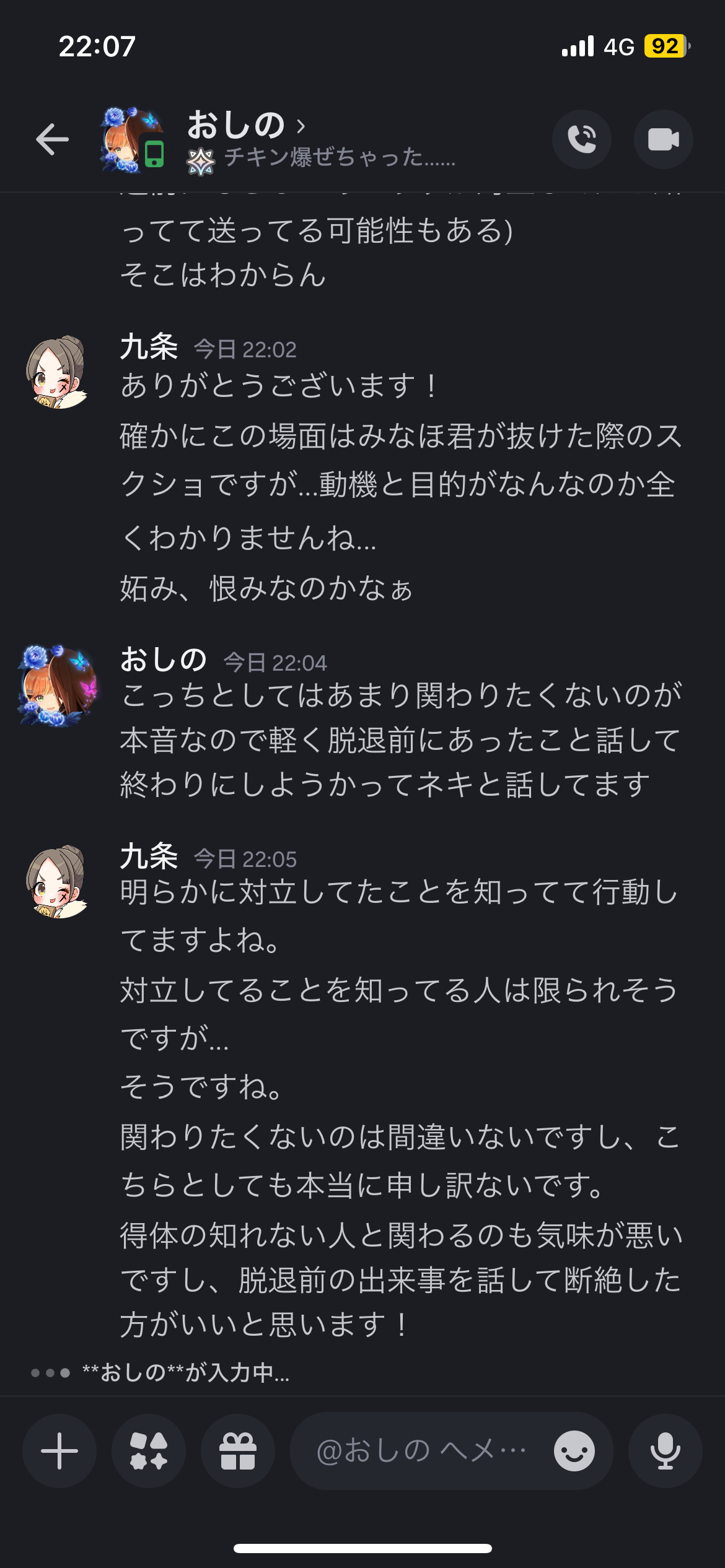Open the apps and activities launcher

tap(149, 1450)
